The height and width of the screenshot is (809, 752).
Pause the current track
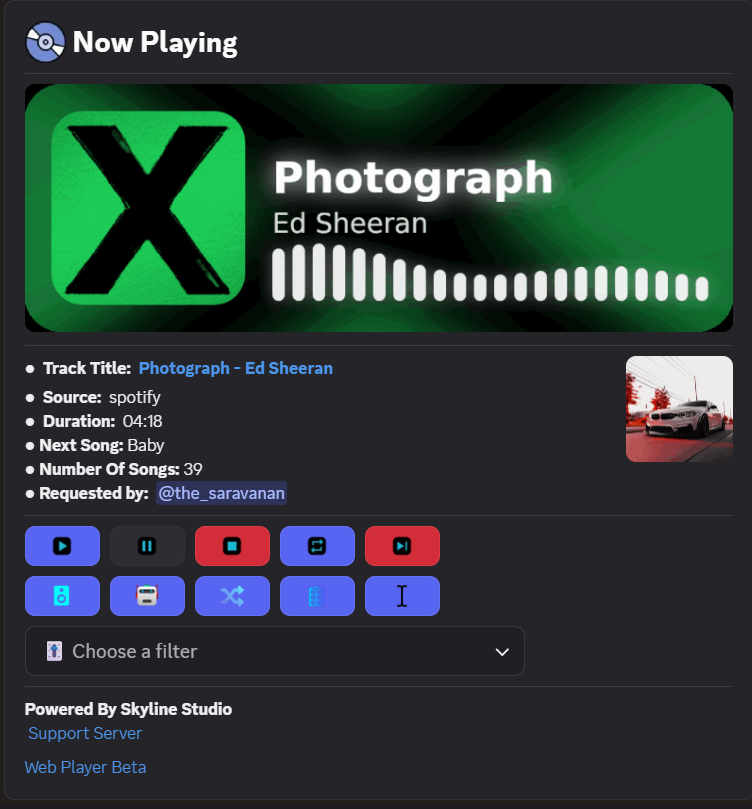[147, 546]
